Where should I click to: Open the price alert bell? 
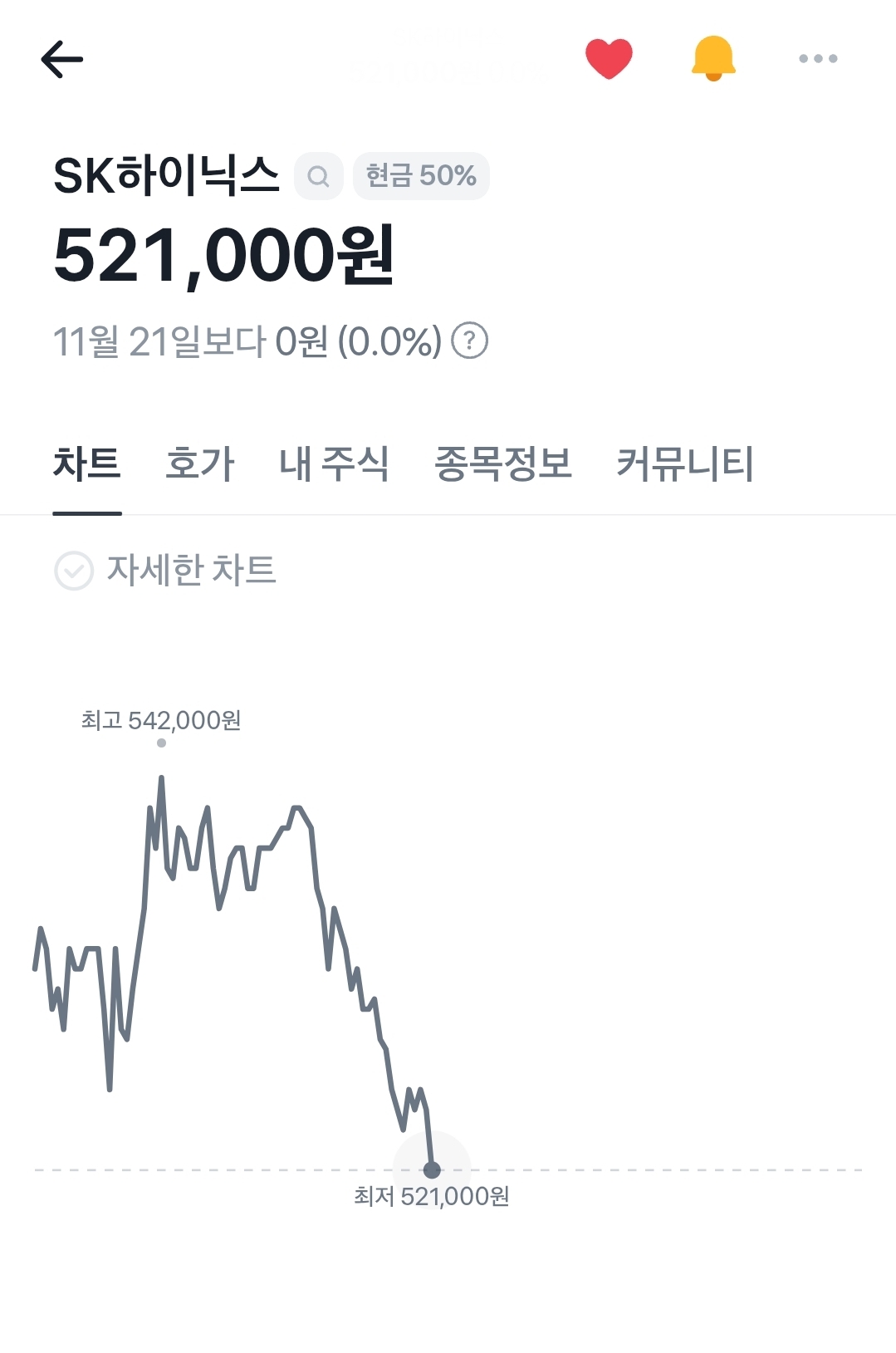tap(713, 59)
